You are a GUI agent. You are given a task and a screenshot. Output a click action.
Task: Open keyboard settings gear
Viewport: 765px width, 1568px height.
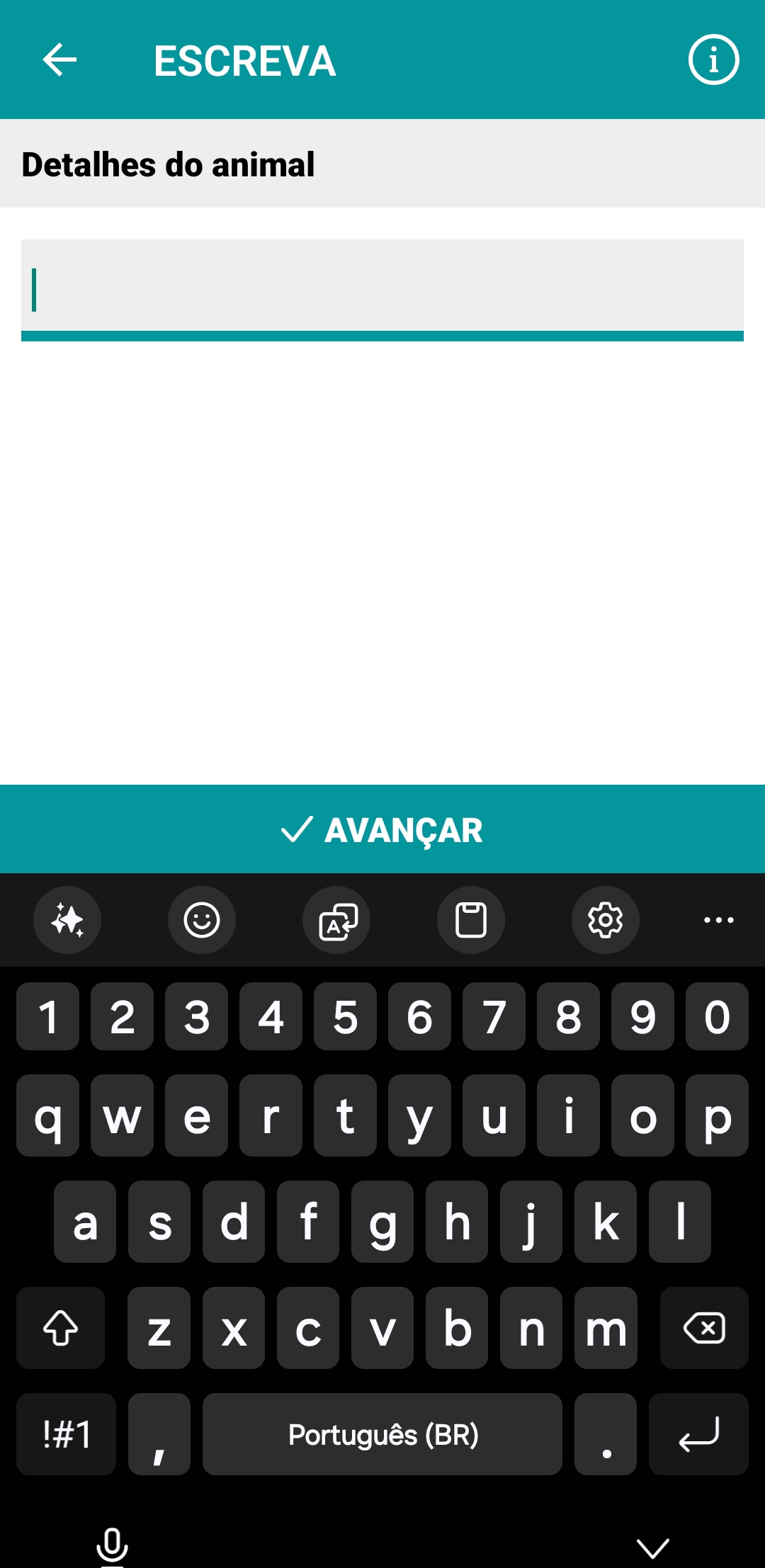pos(605,920)
